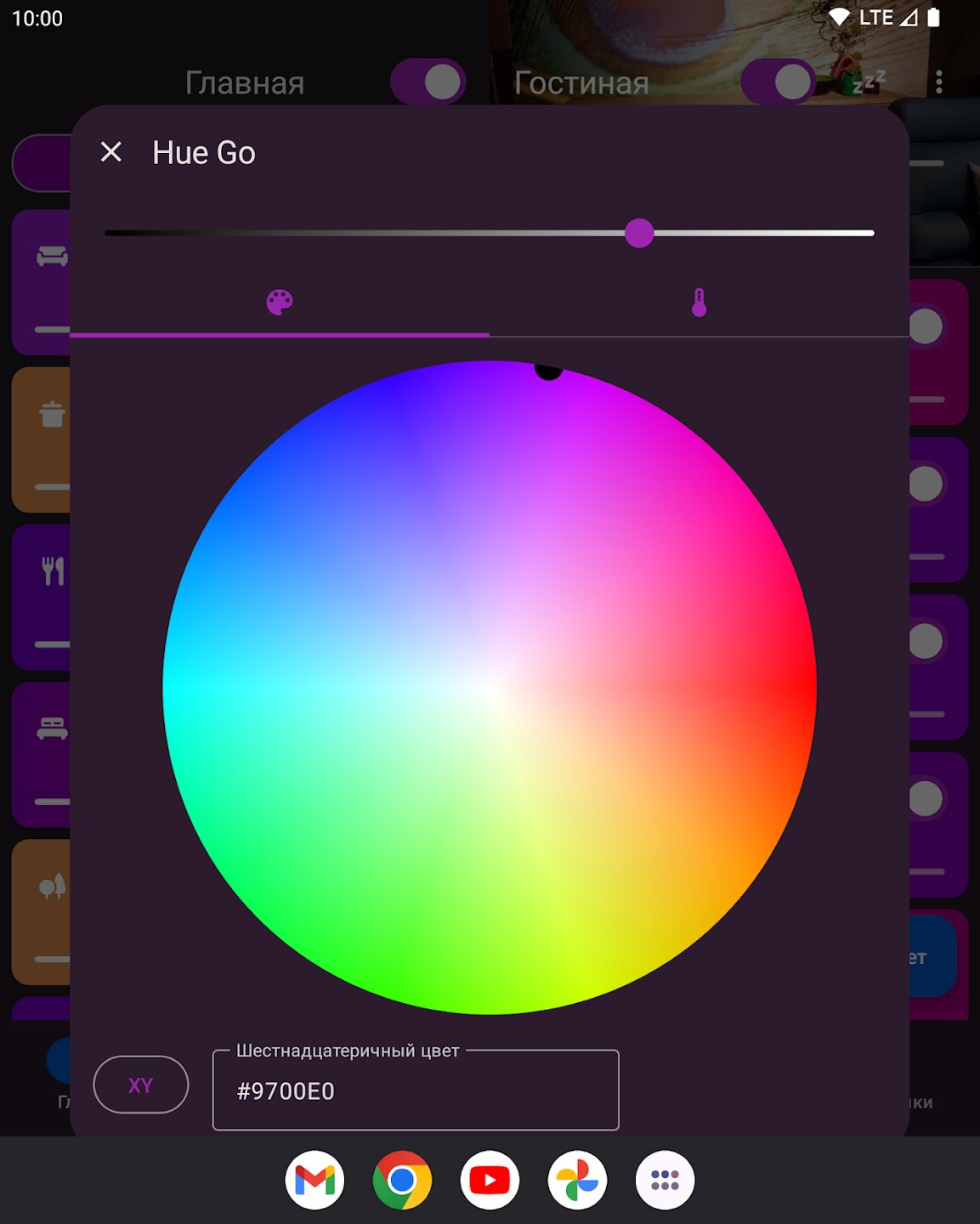Open Google Photos from the taskbar
Viewport: 980px width, 1224px height.
577,1180
